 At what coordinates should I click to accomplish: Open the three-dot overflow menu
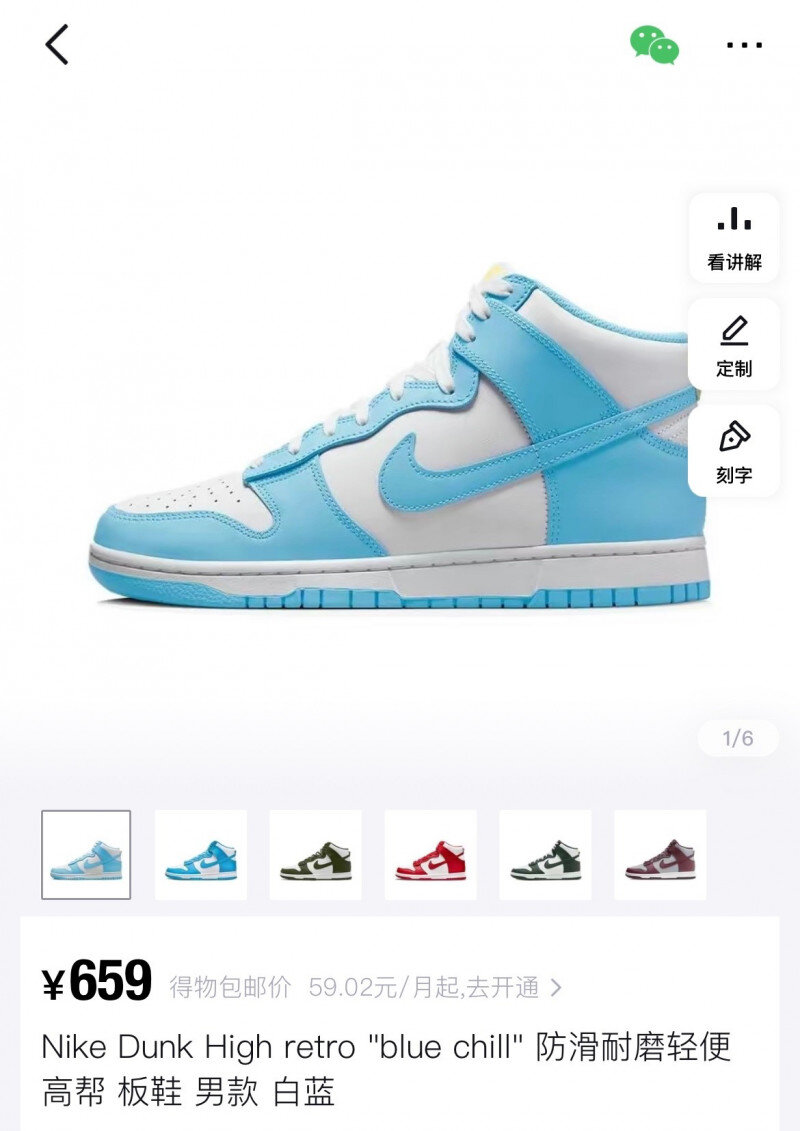click(x=744, y=45)
